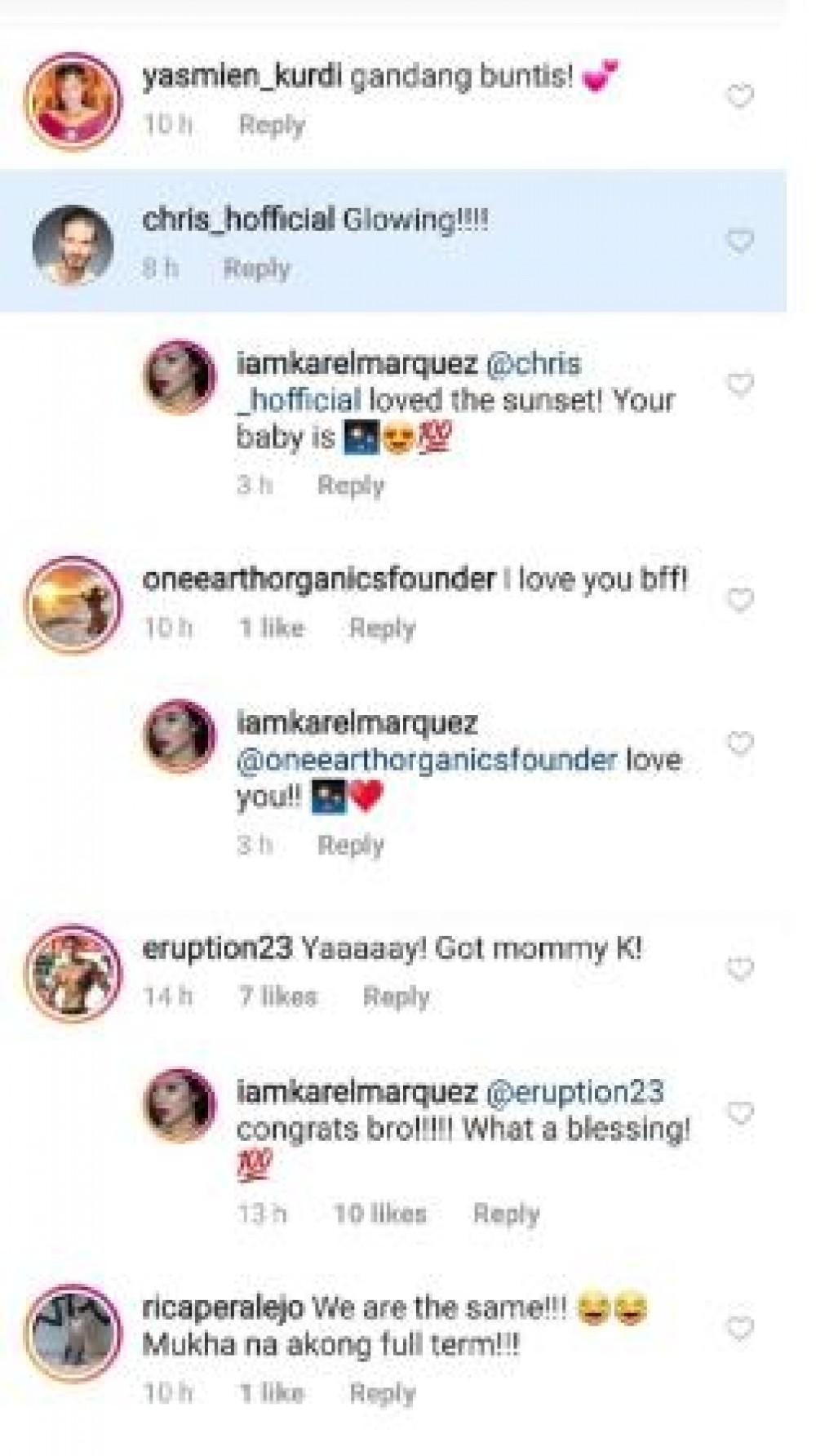
Task: Reply to iamkarelmarquez's sunset comment
Action: (350, 485)
